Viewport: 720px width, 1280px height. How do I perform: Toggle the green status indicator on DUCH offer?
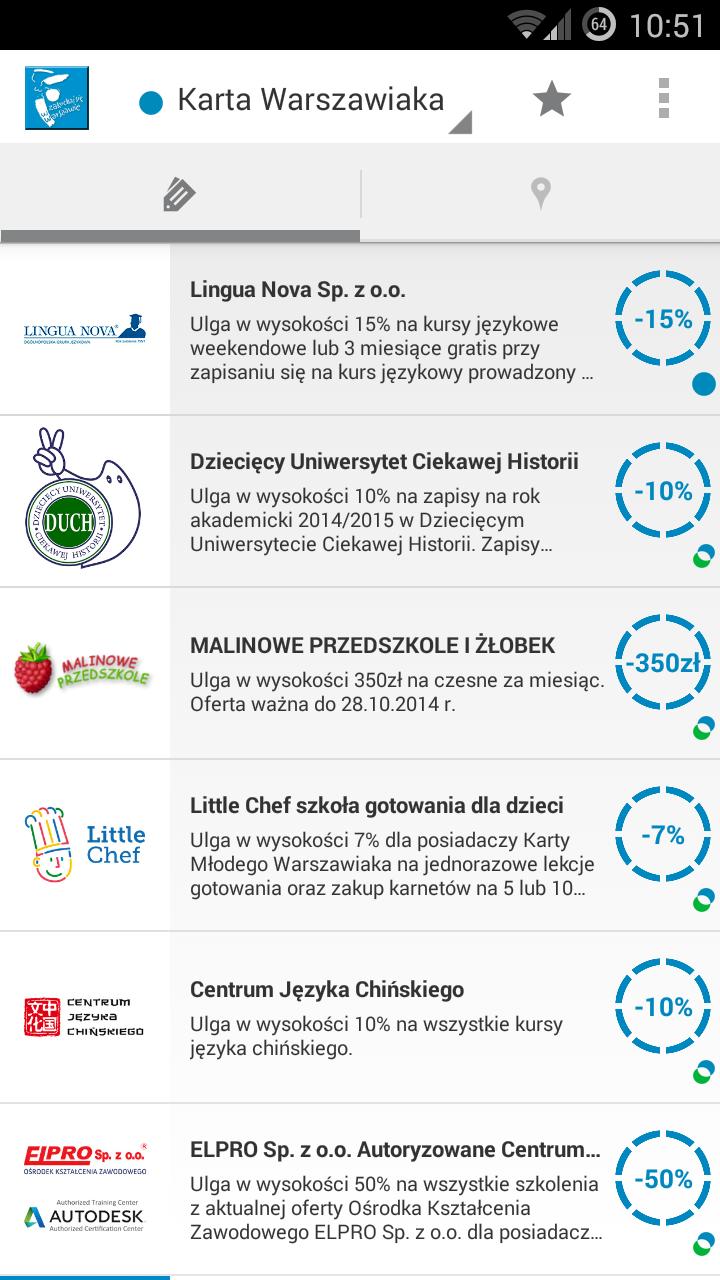tap(702, 554)
